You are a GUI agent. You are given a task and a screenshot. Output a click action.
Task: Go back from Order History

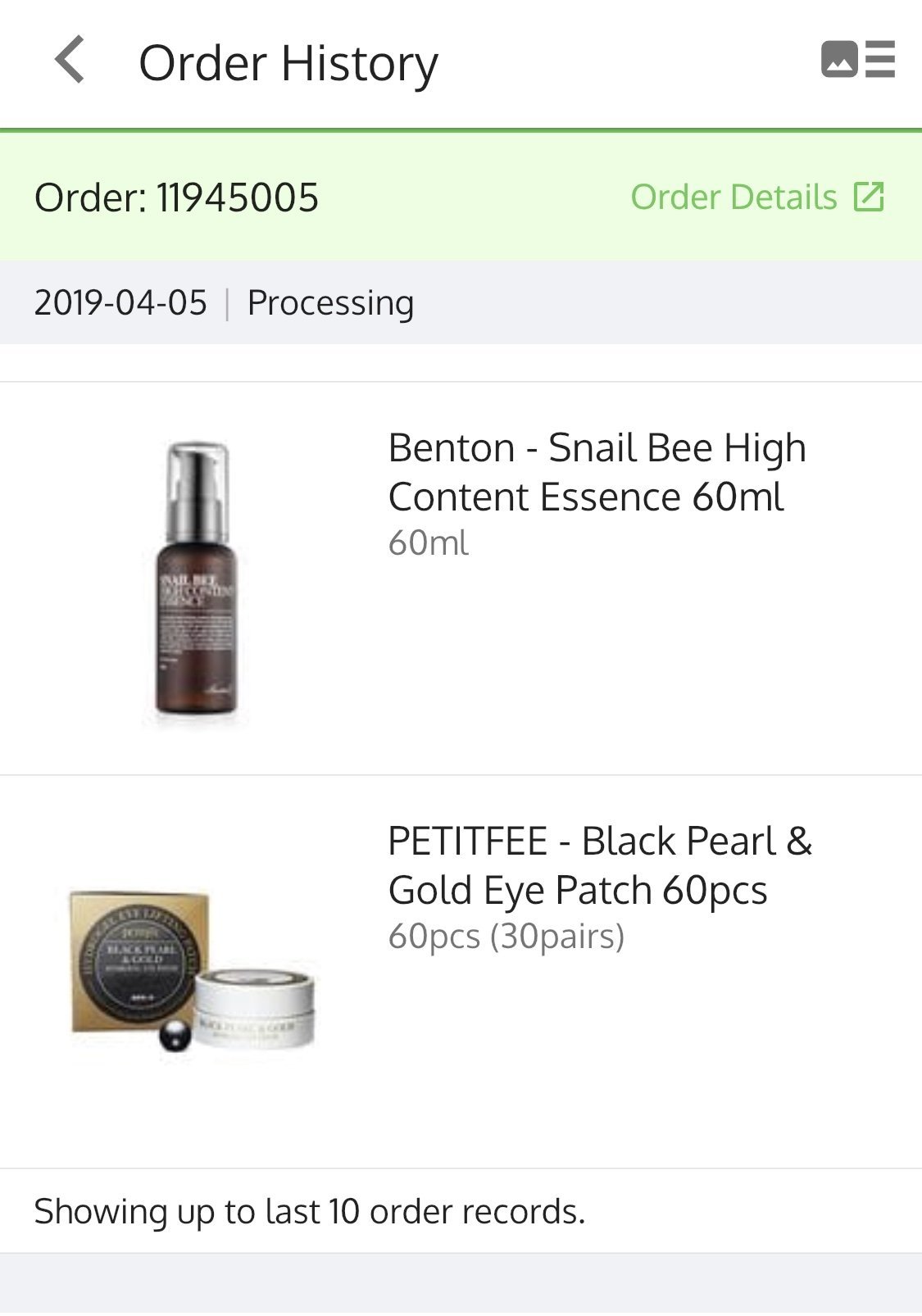[70, 61]
